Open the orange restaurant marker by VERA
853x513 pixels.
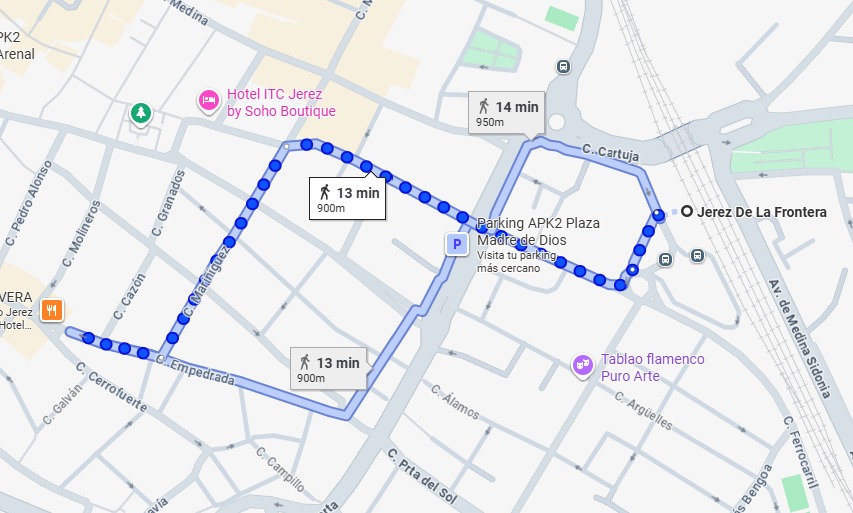click(50, 310)
